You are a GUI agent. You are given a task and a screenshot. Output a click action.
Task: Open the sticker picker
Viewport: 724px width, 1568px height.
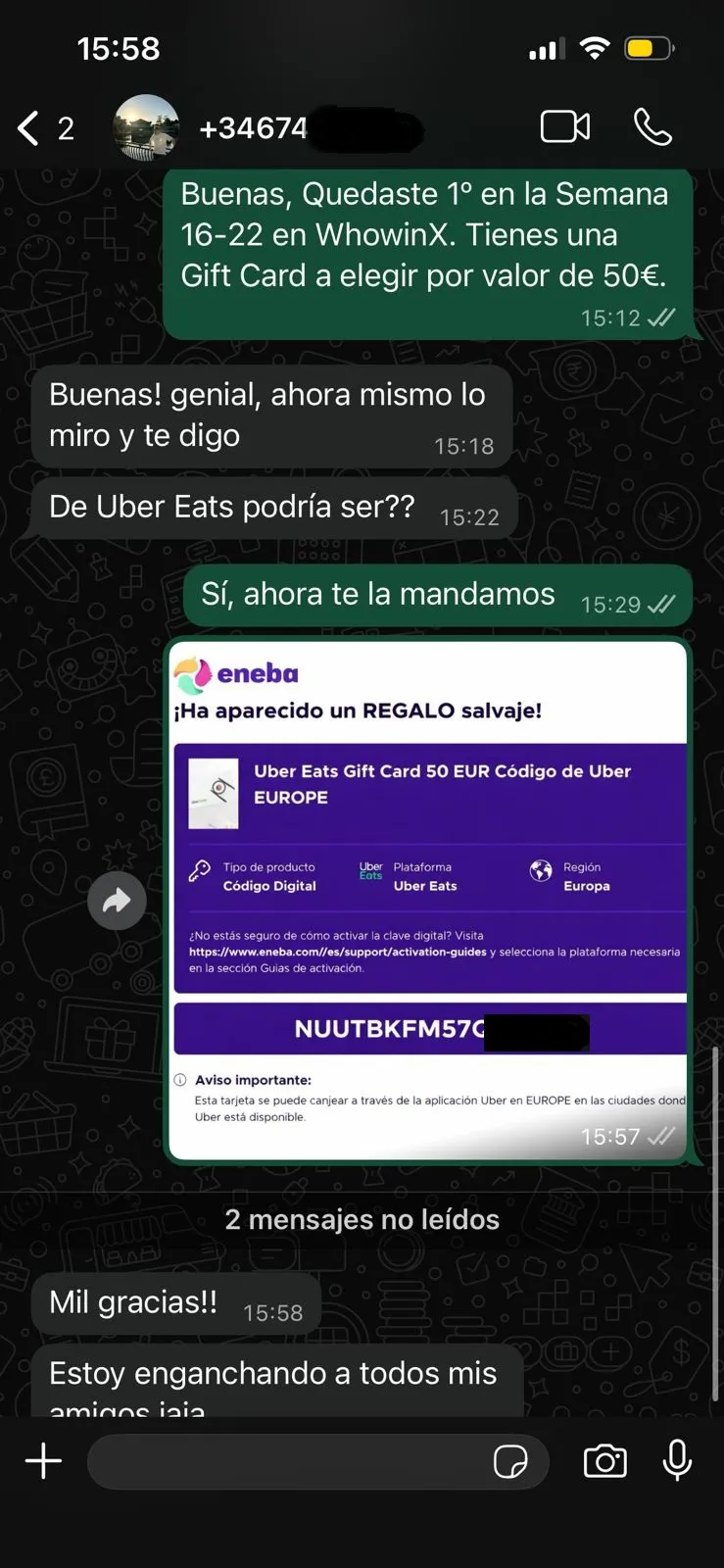coord(510,1461)
